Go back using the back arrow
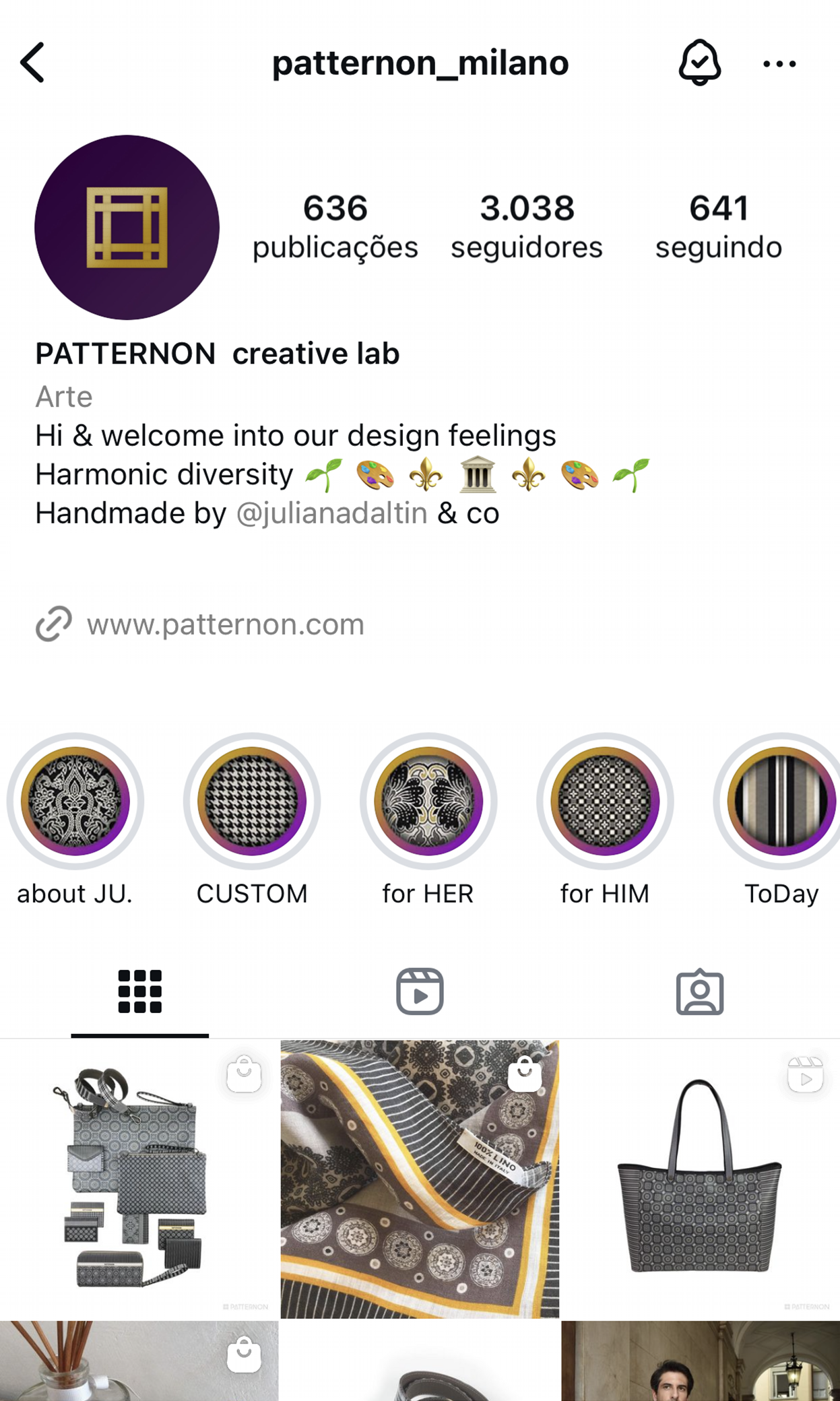Viewport: 840px width, 1401px height. pyautogui.click(x=32, y=63)
